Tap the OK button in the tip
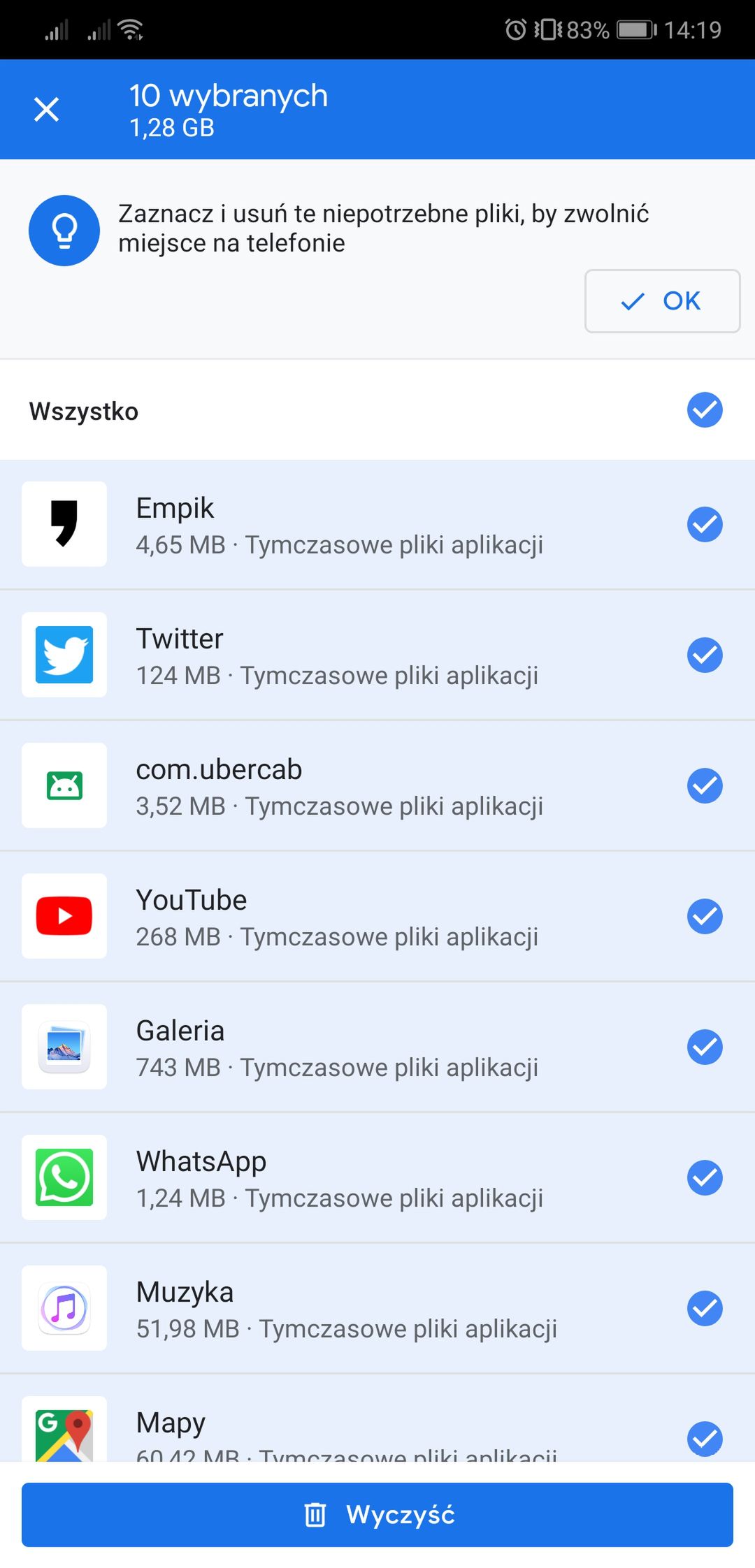The image size is (755, 1568). click(x=662, y=301)
